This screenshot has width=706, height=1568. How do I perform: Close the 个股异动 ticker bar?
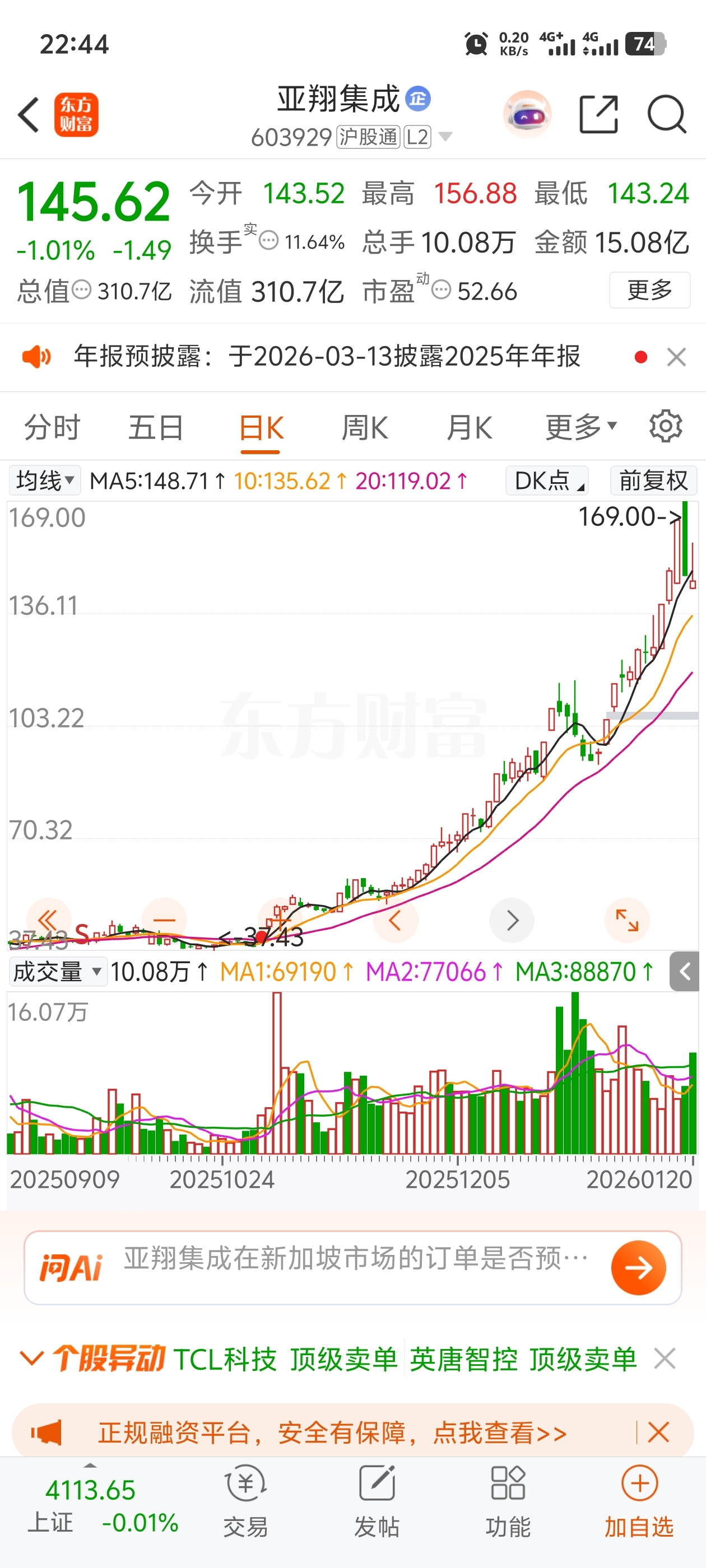coord(664,1359)
